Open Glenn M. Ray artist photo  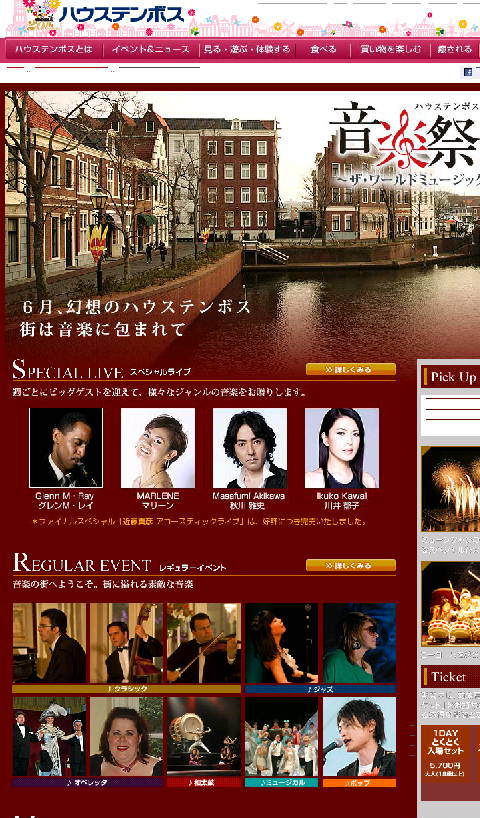point(66,448)
